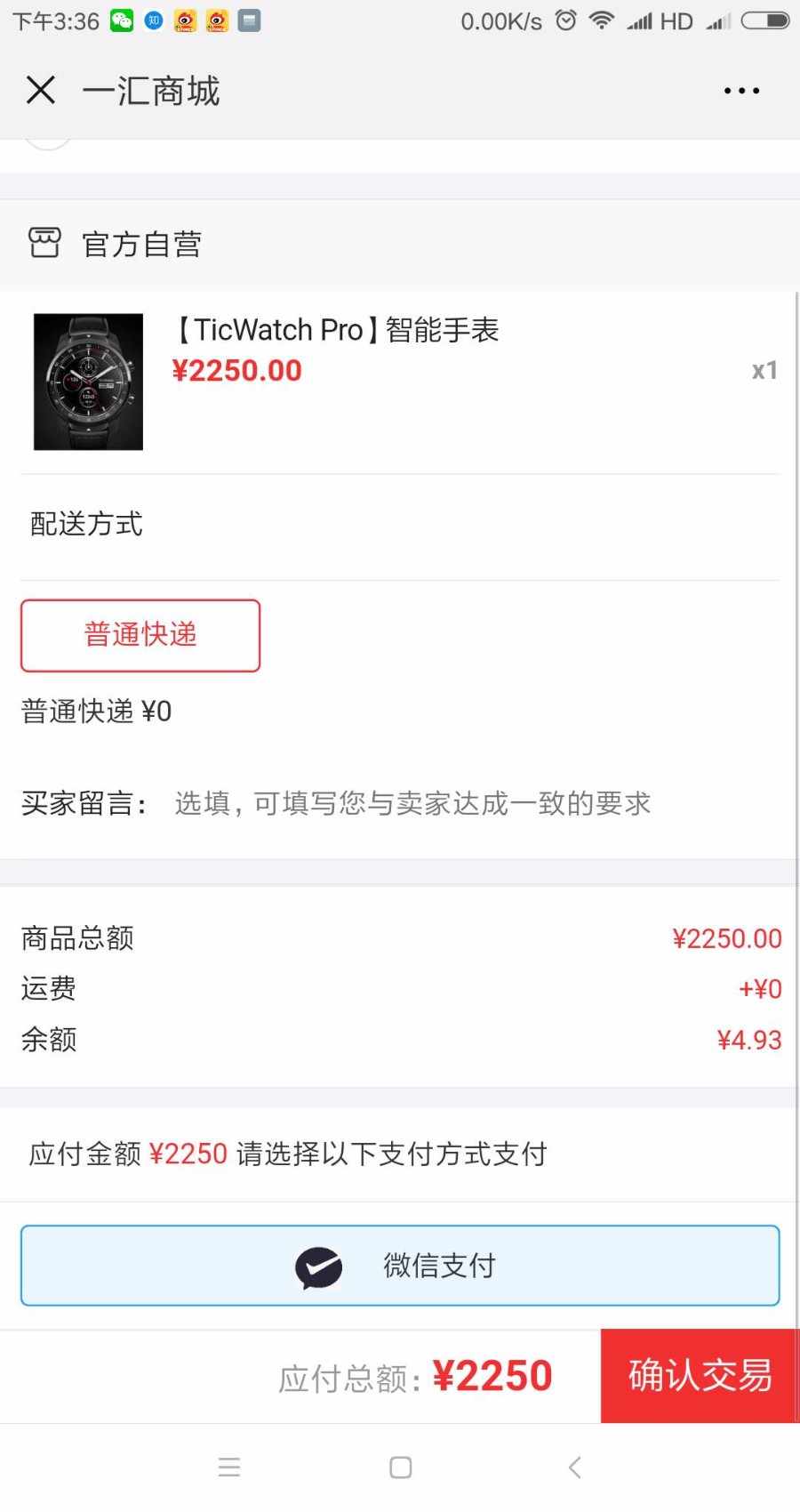This screenshot has height=1512, width=800.
Task: Tap the Zhihu notification icon in the status bar
Action: click(153, 20)
